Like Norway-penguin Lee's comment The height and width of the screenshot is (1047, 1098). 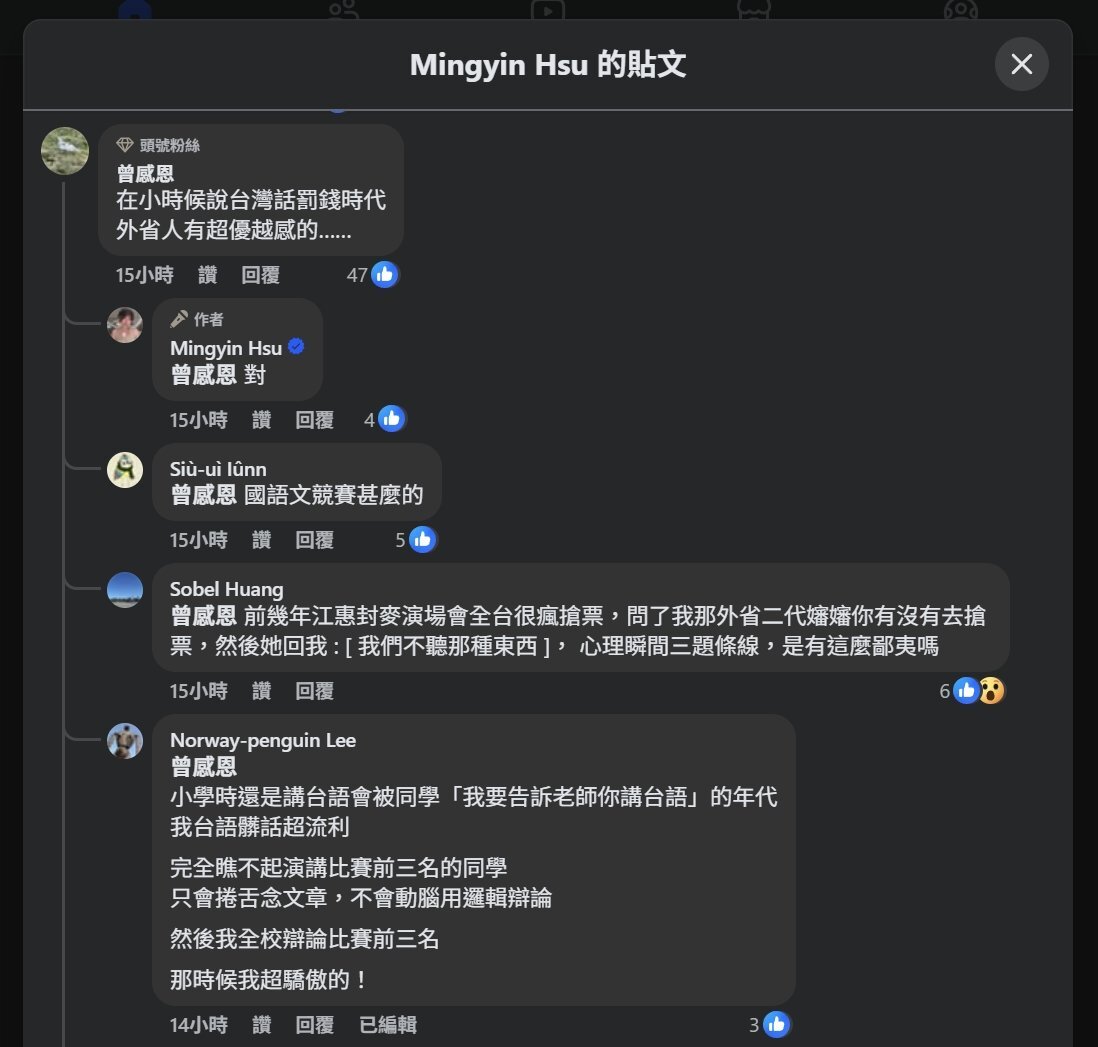coord(261,1025)
